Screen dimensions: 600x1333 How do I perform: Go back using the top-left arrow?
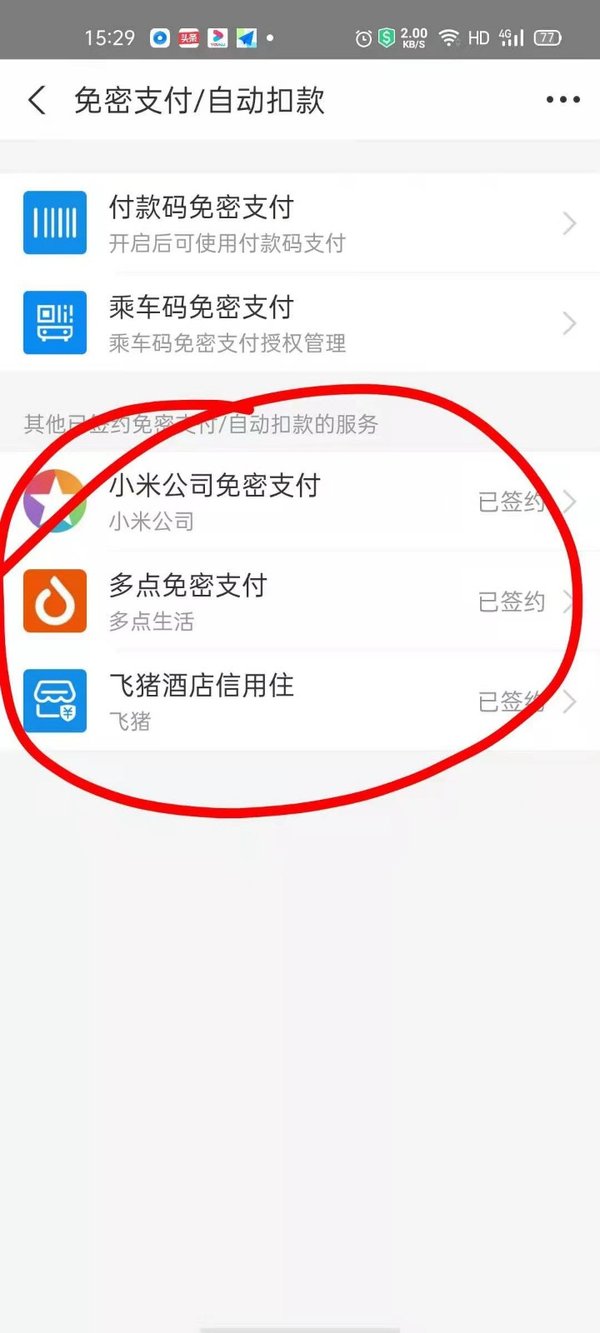pos(37,100)
